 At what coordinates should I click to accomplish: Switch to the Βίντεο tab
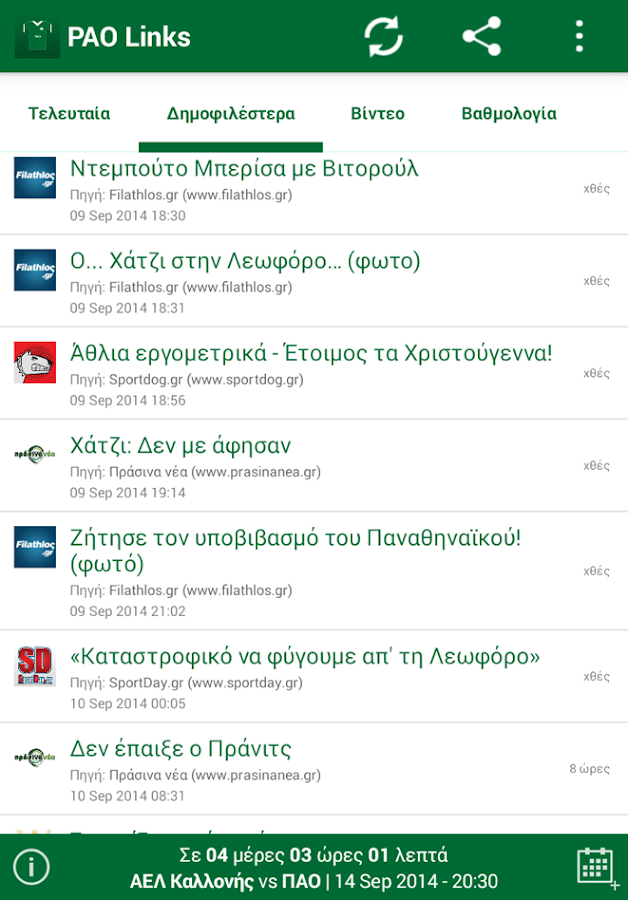coord(378,114)
